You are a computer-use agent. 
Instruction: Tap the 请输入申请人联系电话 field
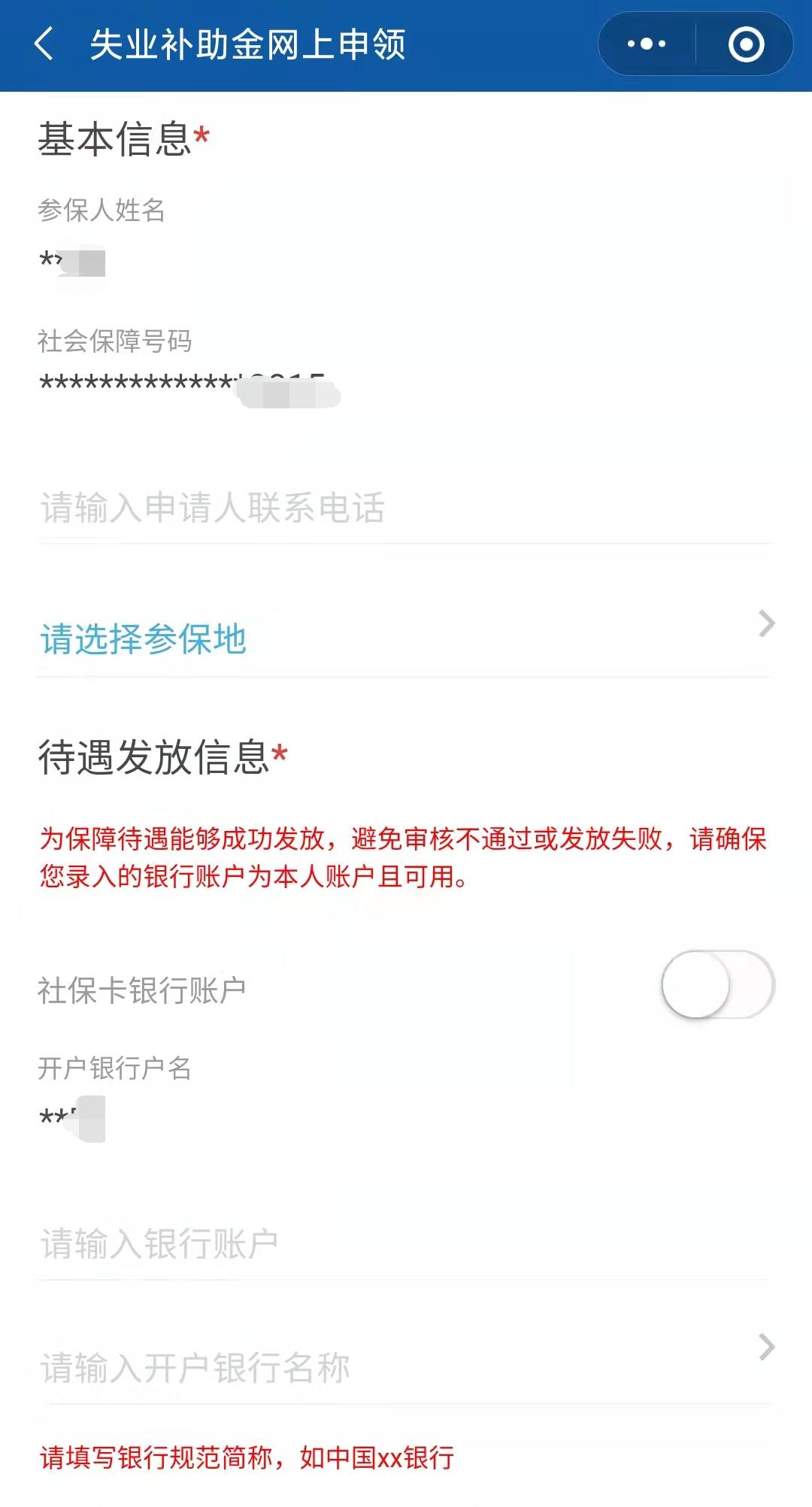point(403,508)
